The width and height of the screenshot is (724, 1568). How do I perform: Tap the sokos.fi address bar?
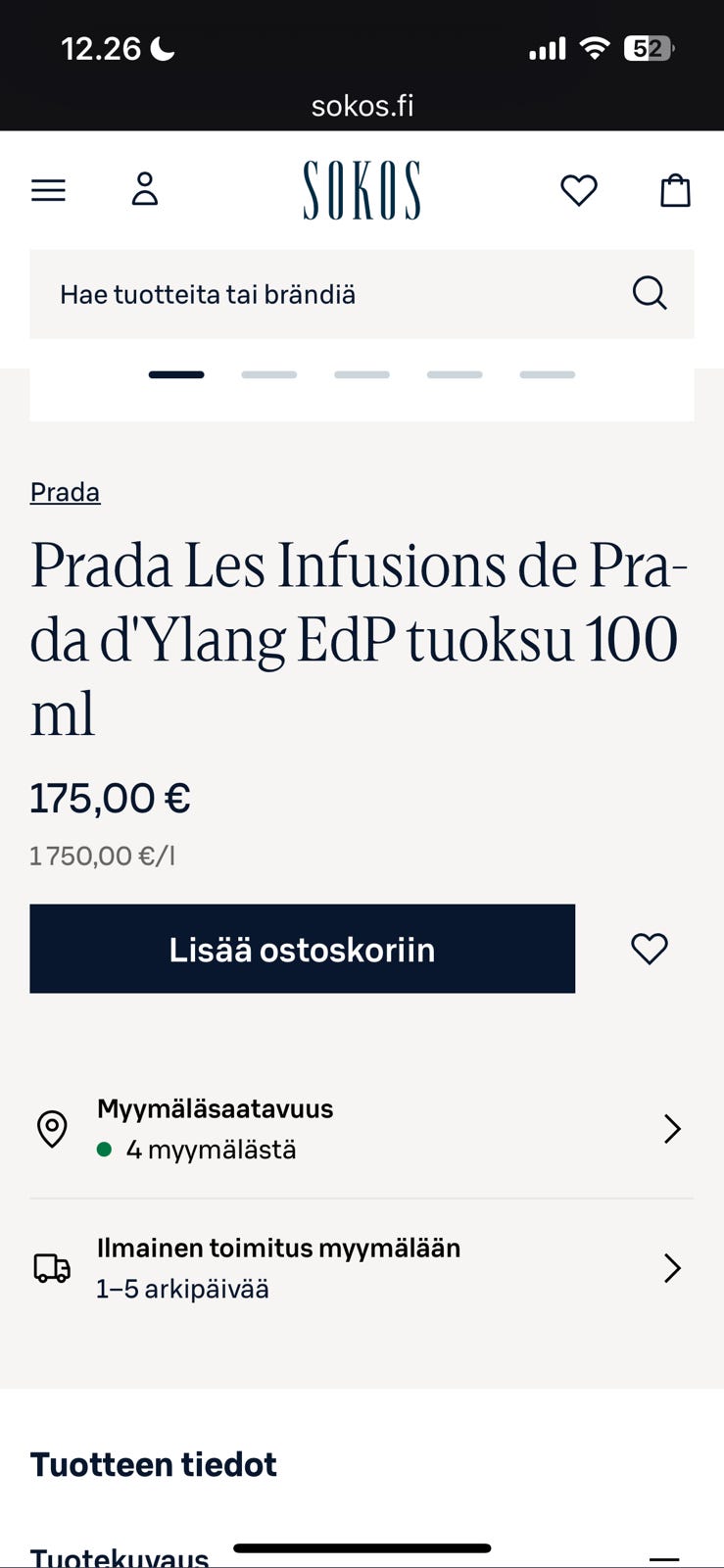click(362, 106)
